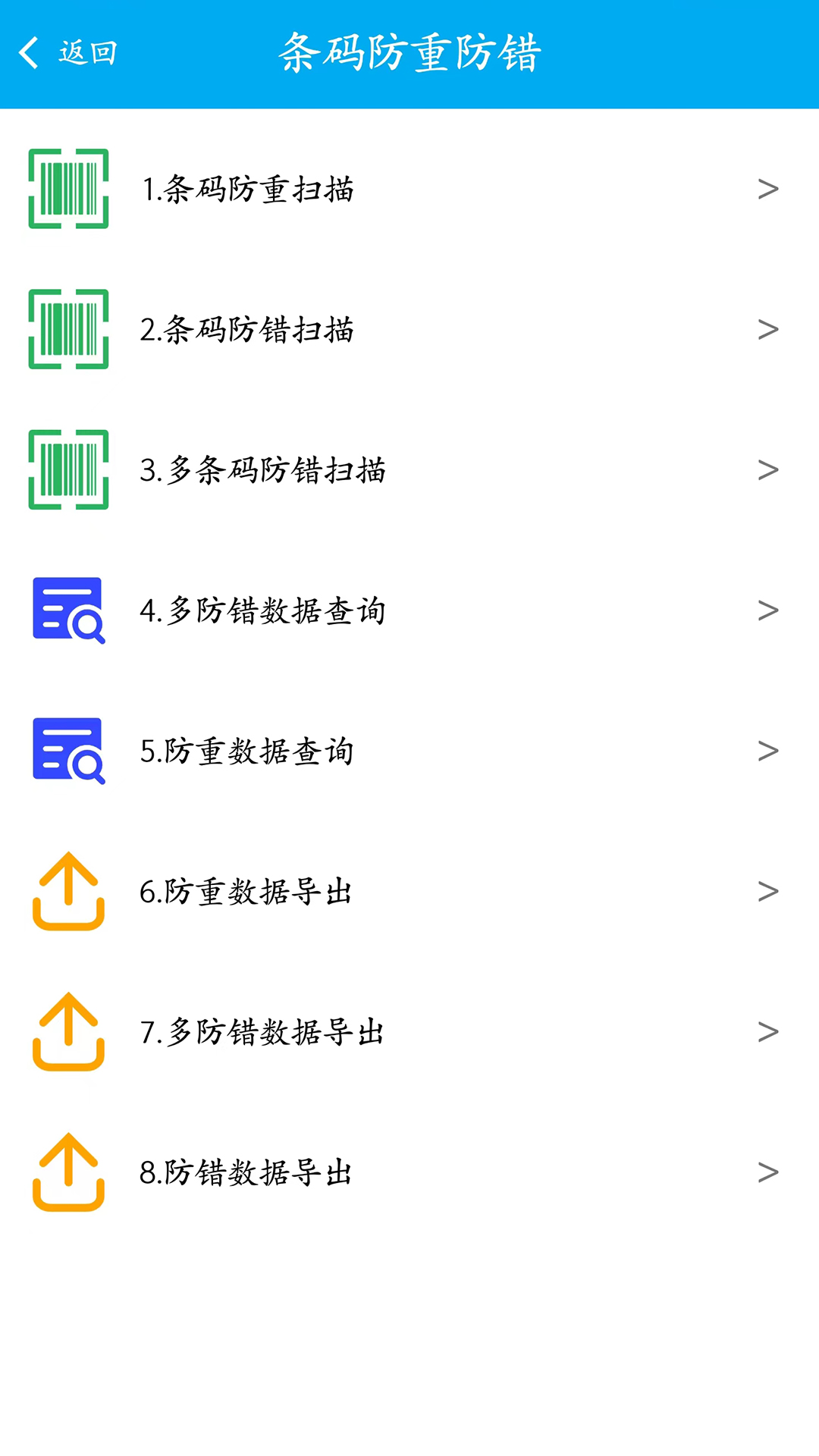Expand the 防错数据导出 row chevron
This screenshot has width=819, height=1456.
768,1173
